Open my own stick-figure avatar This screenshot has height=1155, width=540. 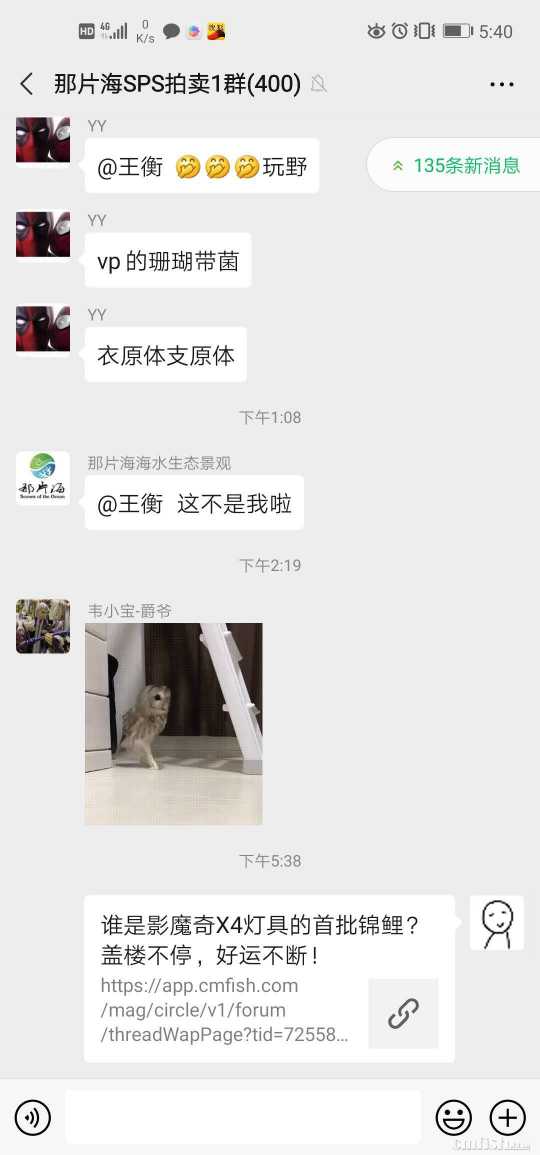[497, 922]
